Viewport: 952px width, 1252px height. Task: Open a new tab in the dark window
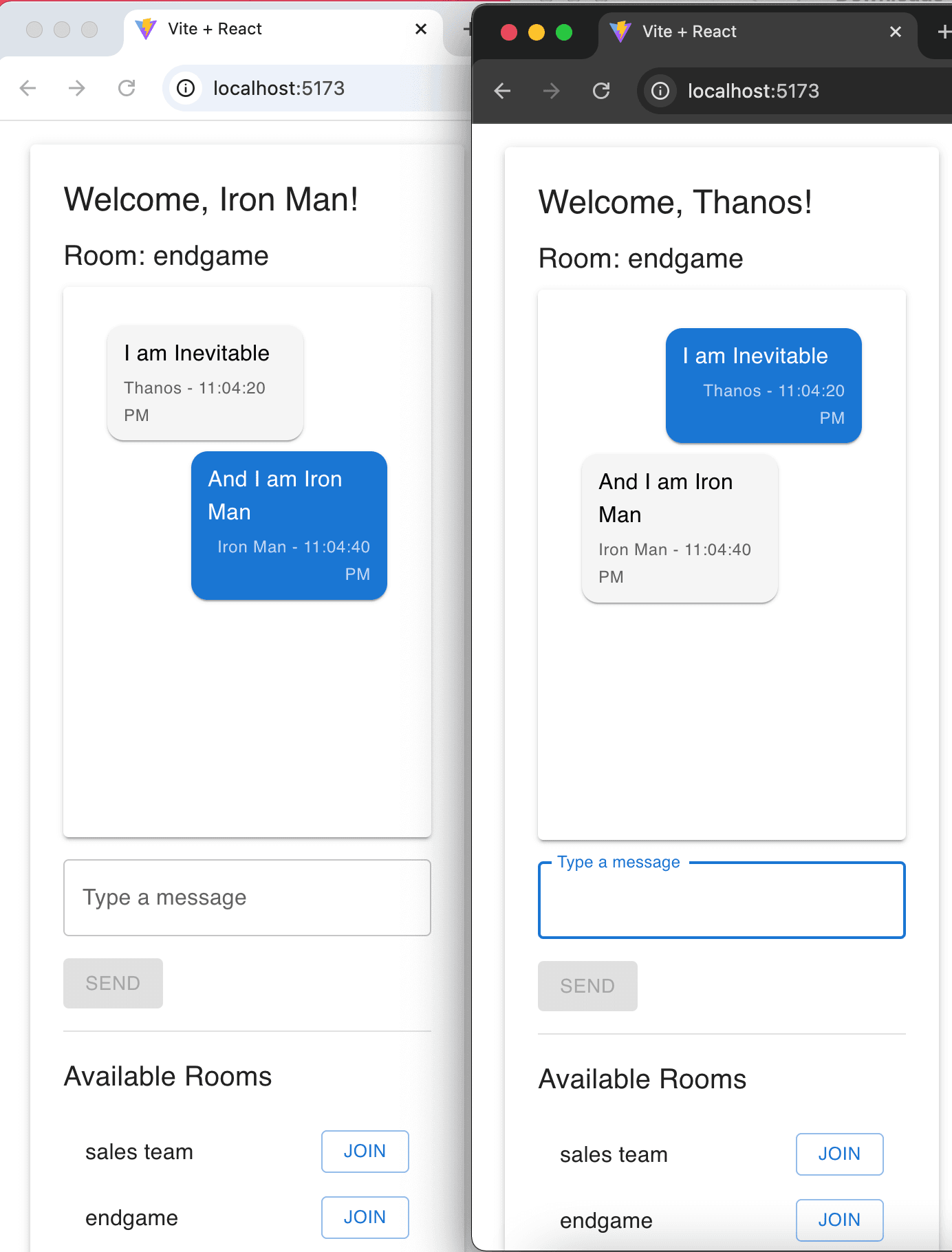(x=944, y=32)
